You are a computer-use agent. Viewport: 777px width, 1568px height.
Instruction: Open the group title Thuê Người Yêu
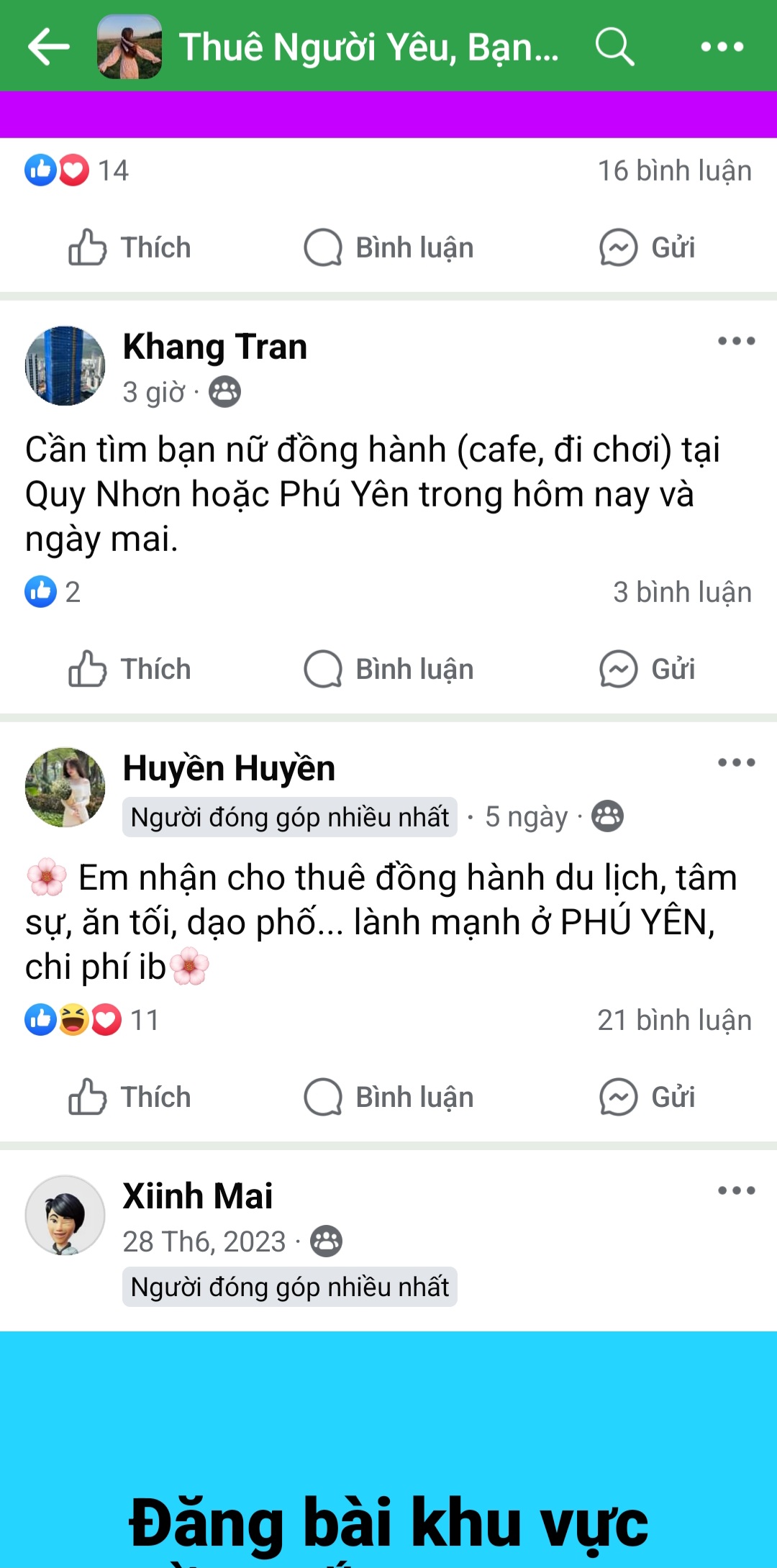click(368, 47)
